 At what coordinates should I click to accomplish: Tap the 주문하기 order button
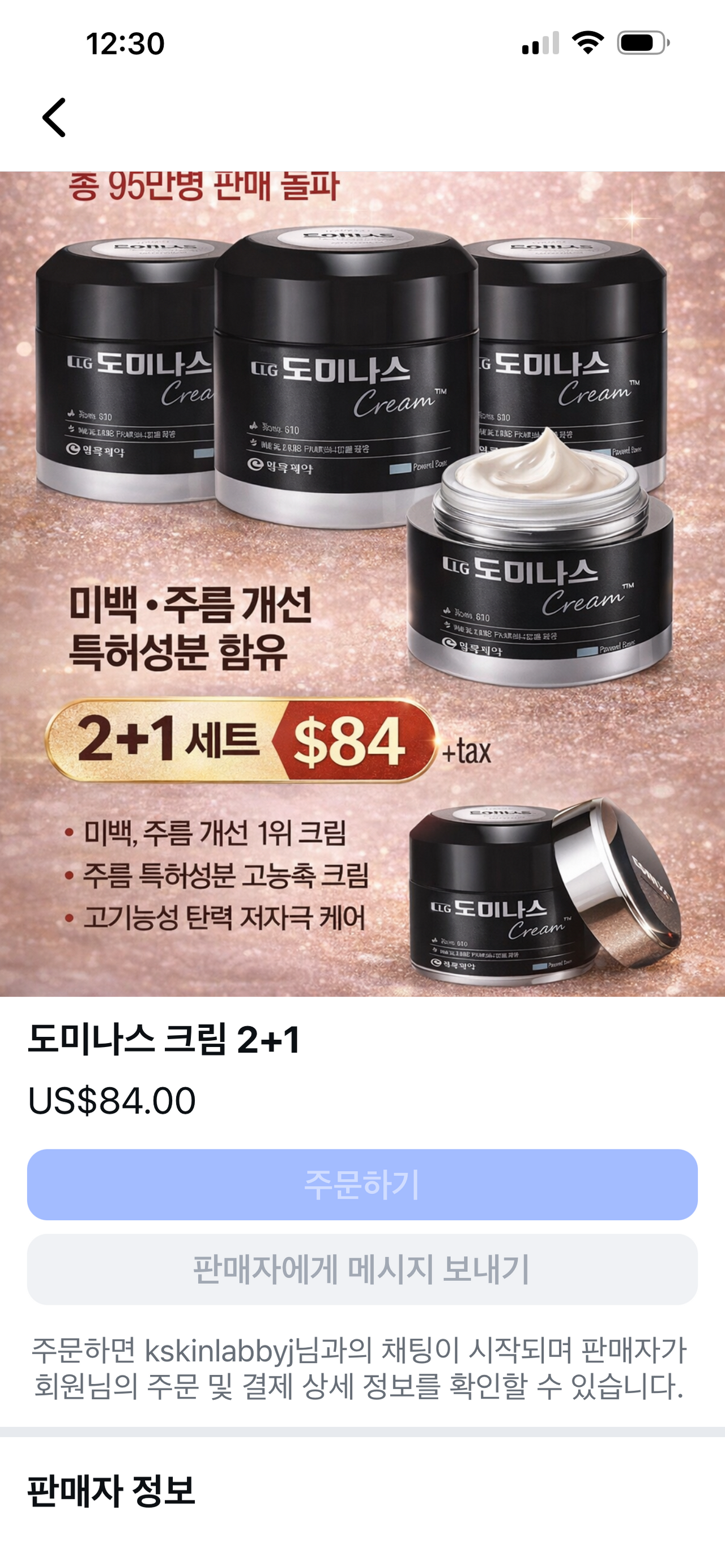tap(362, 1184)
